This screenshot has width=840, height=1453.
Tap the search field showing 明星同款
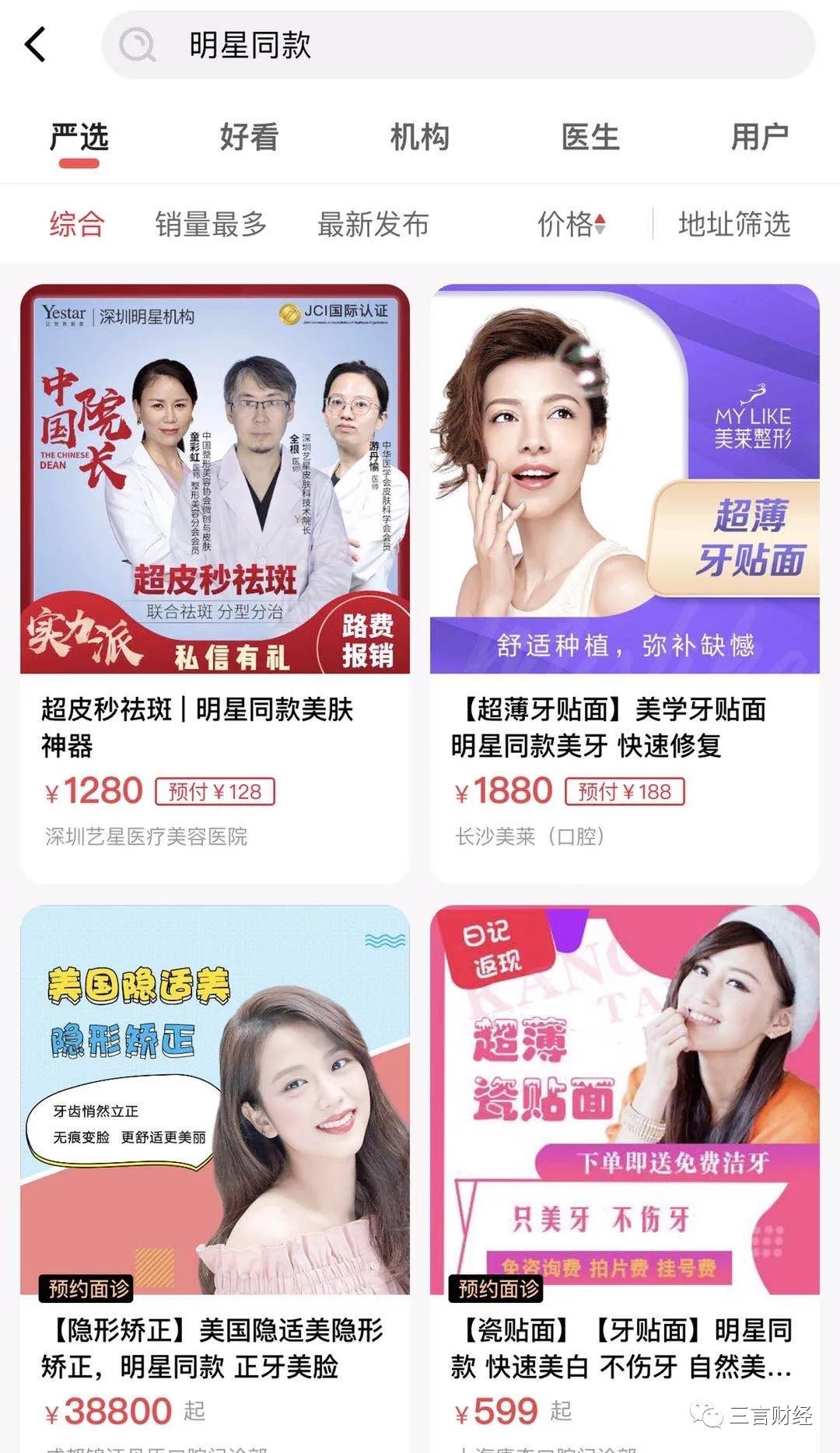(459, 45)
